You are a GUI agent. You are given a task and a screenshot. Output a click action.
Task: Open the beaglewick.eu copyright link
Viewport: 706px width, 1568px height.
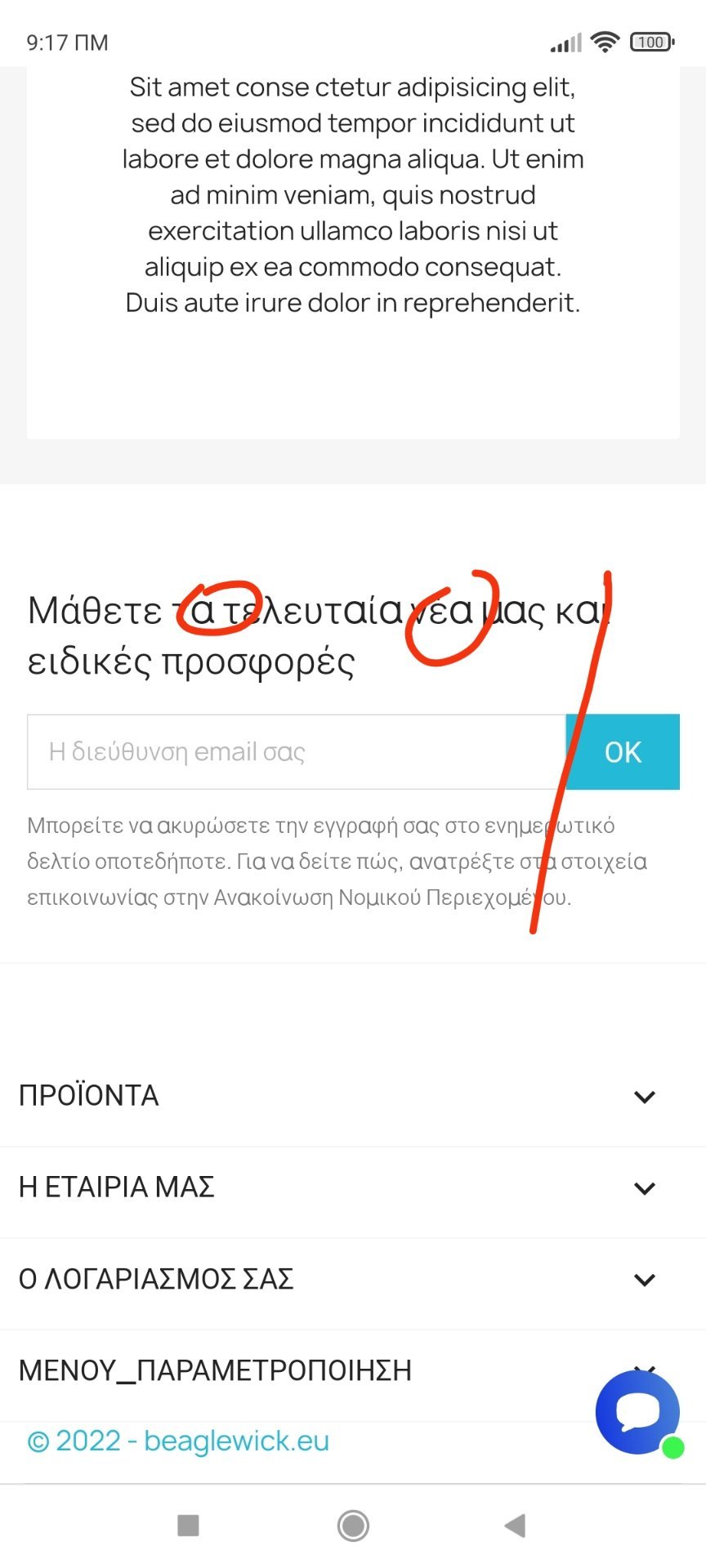178,1441
